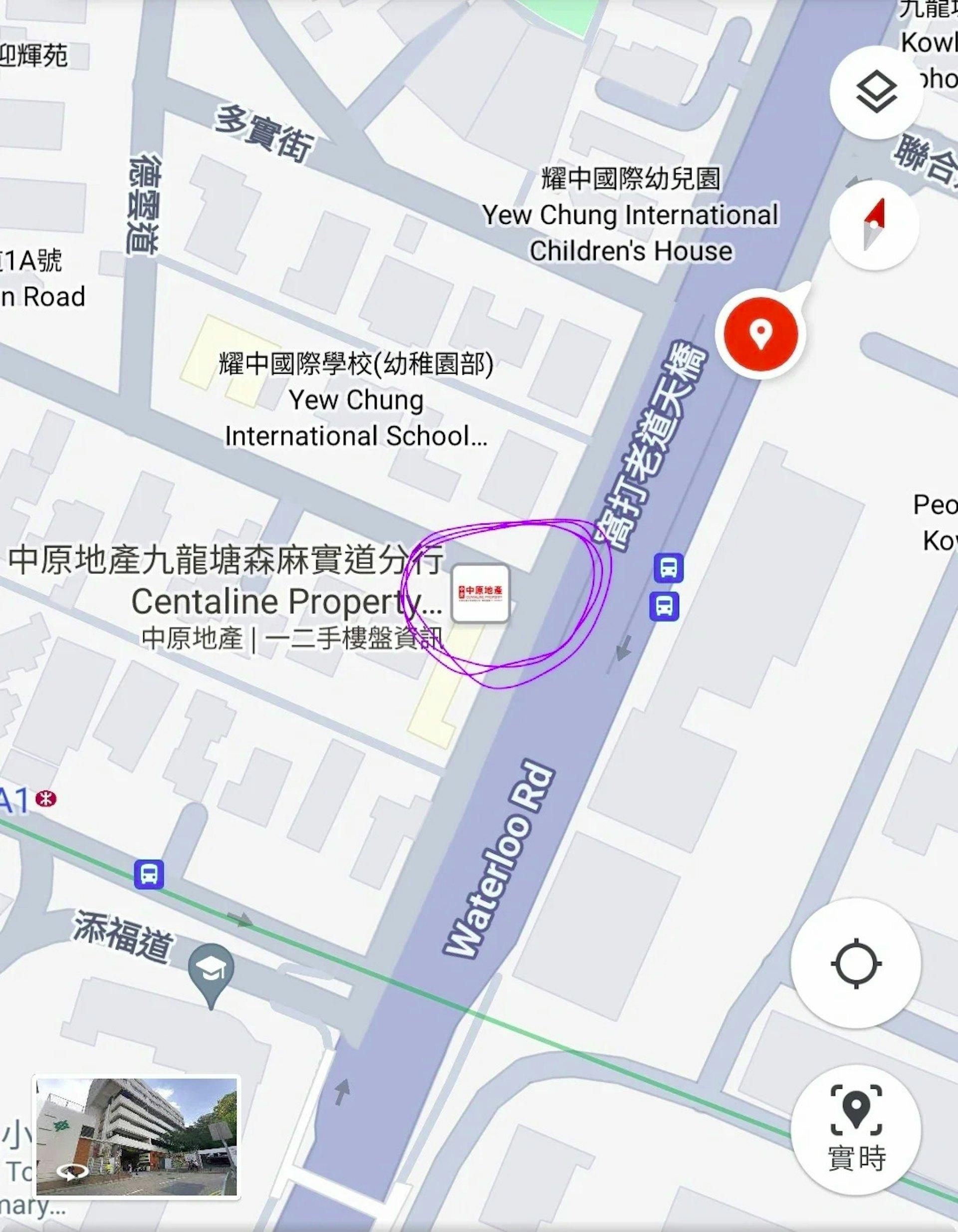
Task: Open the bus stop on 添福道
Action: (149, 874)
